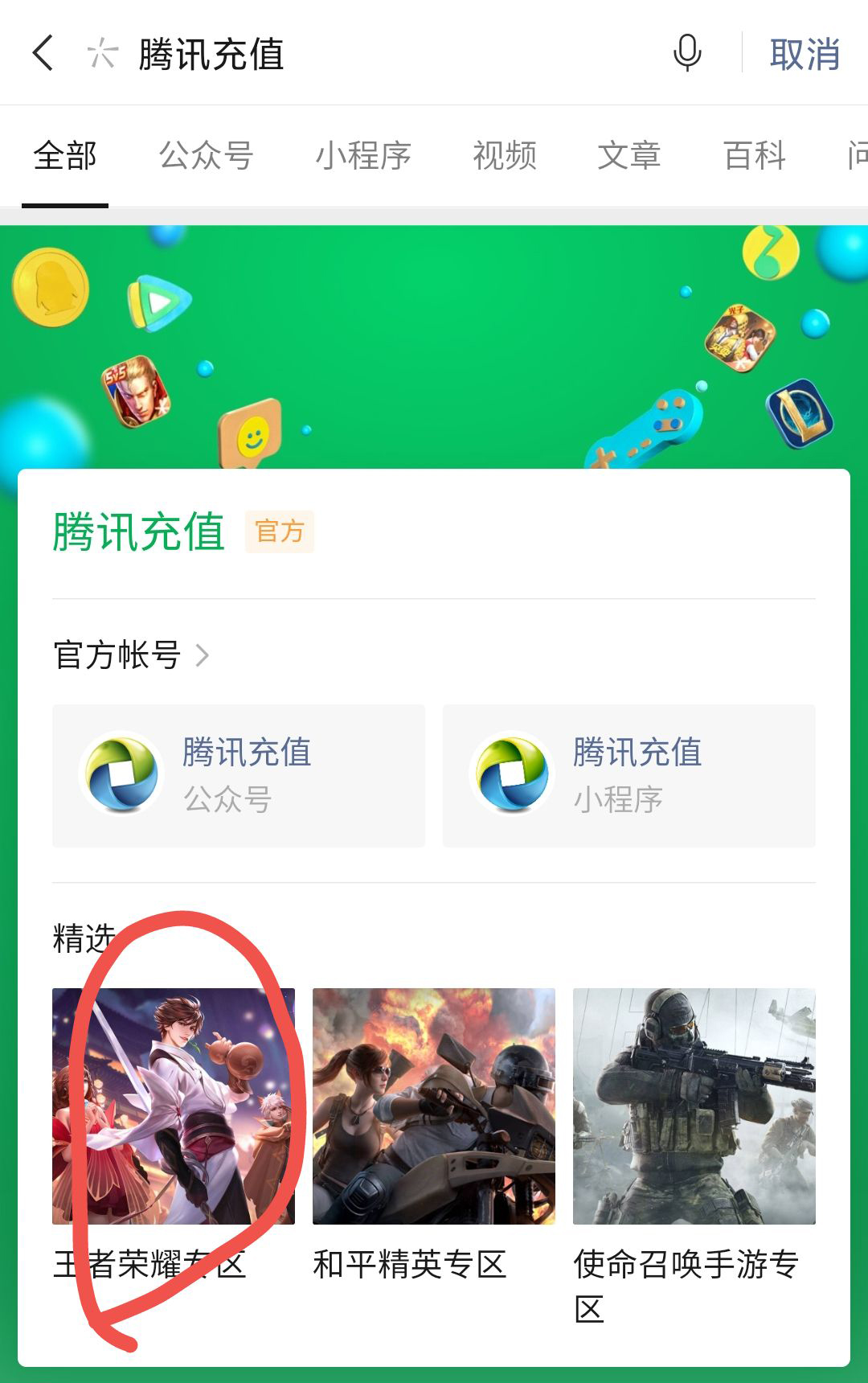
Task: Switch to the 文章 tab
Action: [628, 155]
